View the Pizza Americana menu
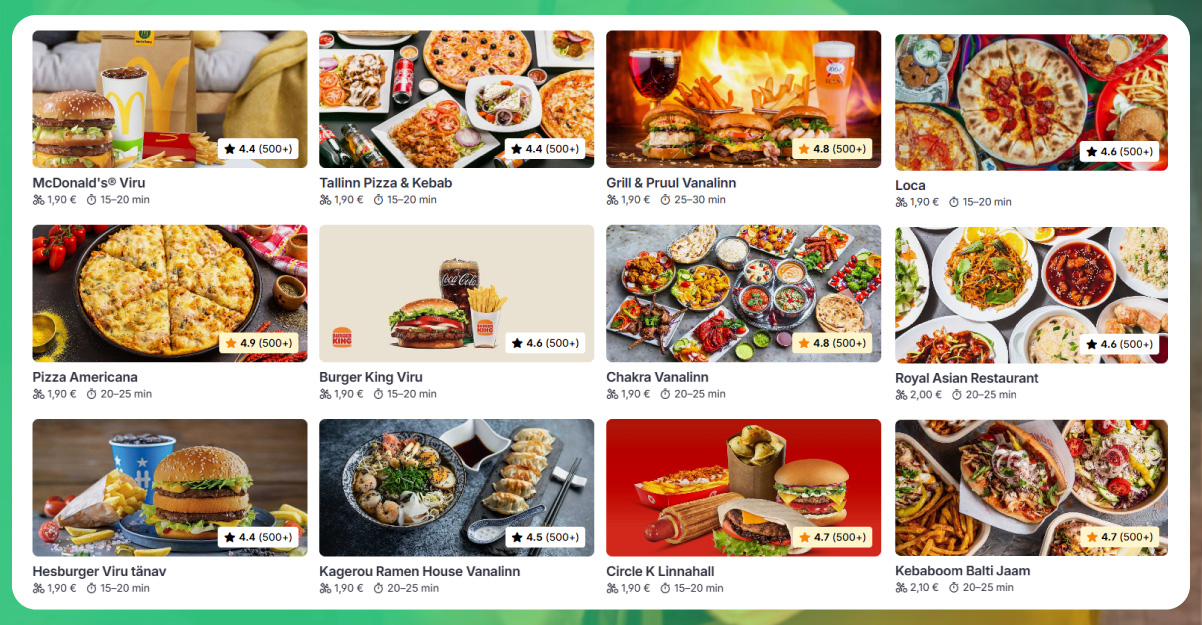The height and width of the screenshot is (625, 1202). [x=169, y=293]
